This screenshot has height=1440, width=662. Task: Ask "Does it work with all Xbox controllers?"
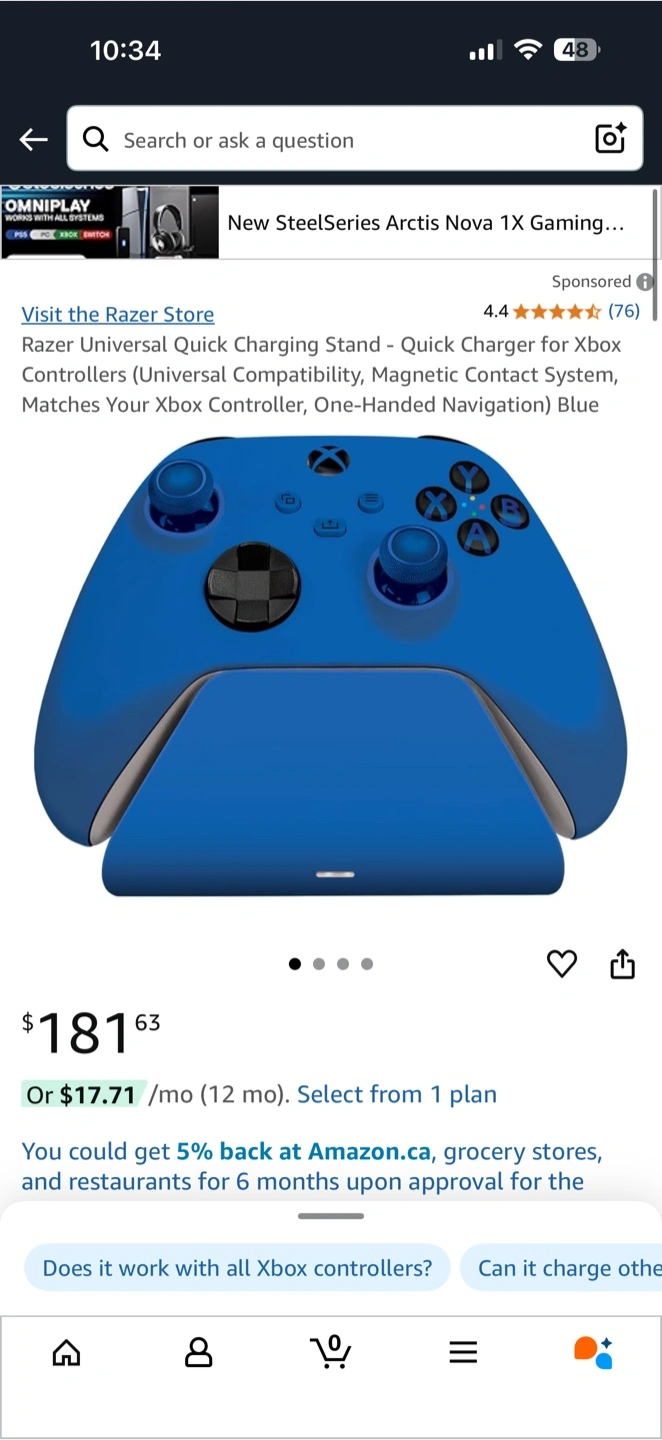tap(237, 1268)
